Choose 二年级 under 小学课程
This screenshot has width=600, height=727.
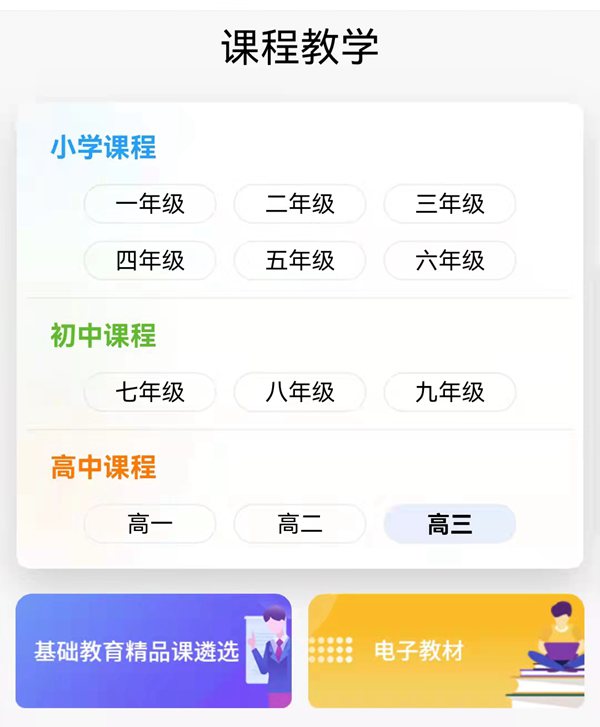pyautogui.click(x=300, y=204)
